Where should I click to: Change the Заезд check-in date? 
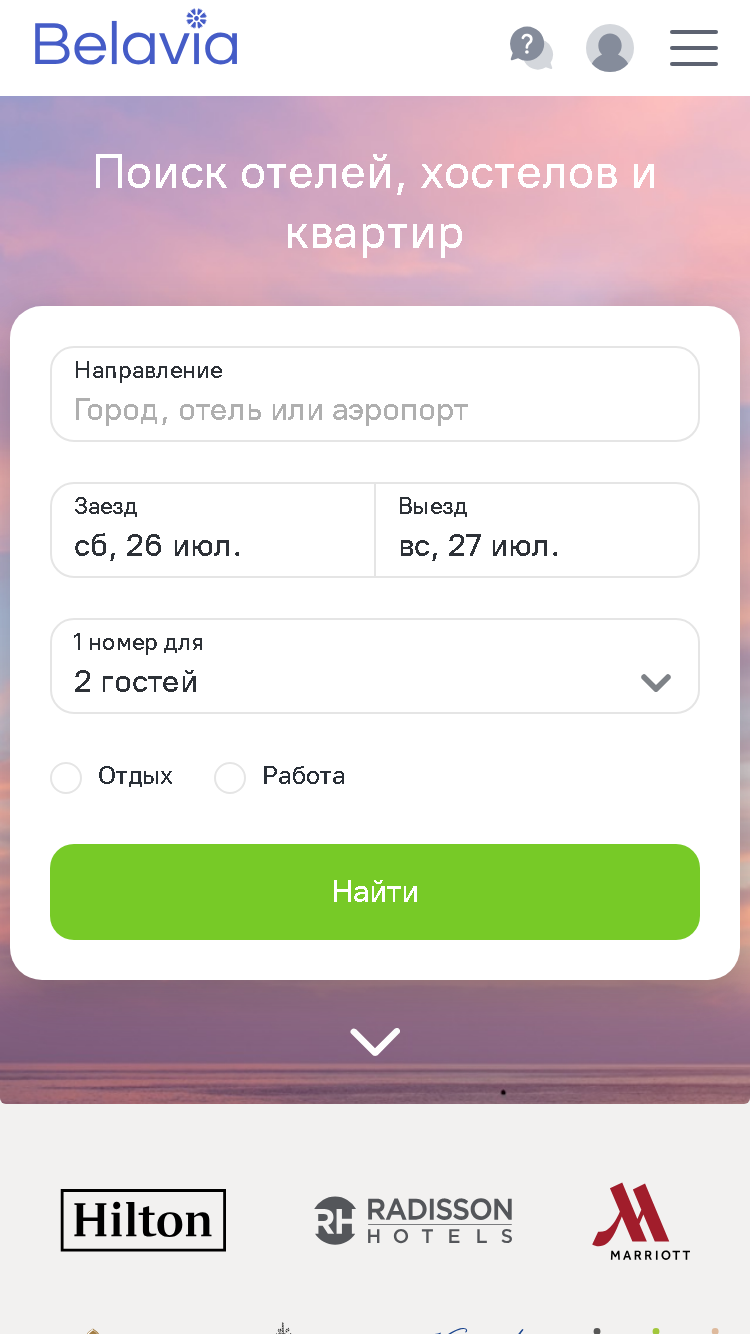(213, 530)
